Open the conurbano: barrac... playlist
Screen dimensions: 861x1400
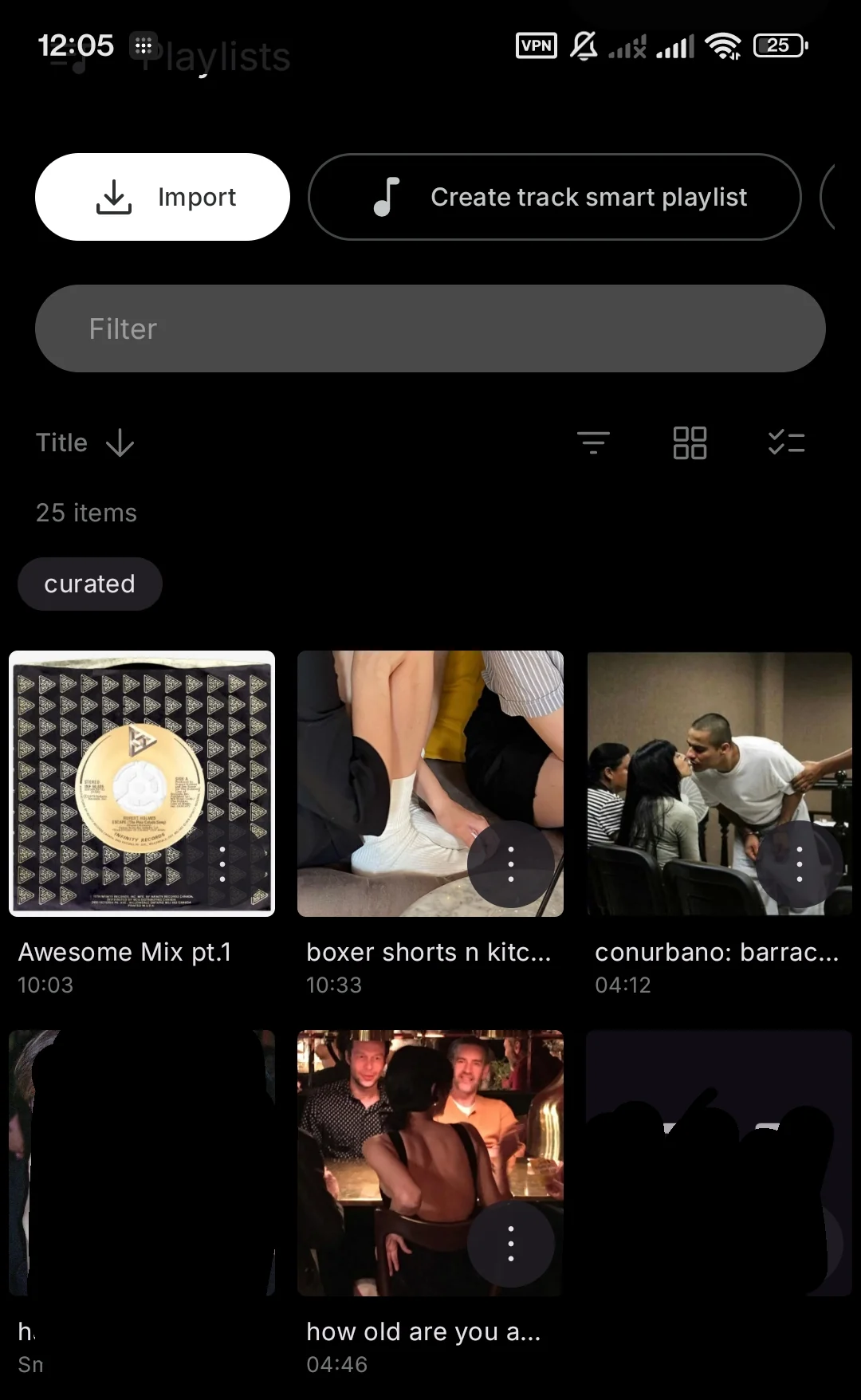coord(719,784)
